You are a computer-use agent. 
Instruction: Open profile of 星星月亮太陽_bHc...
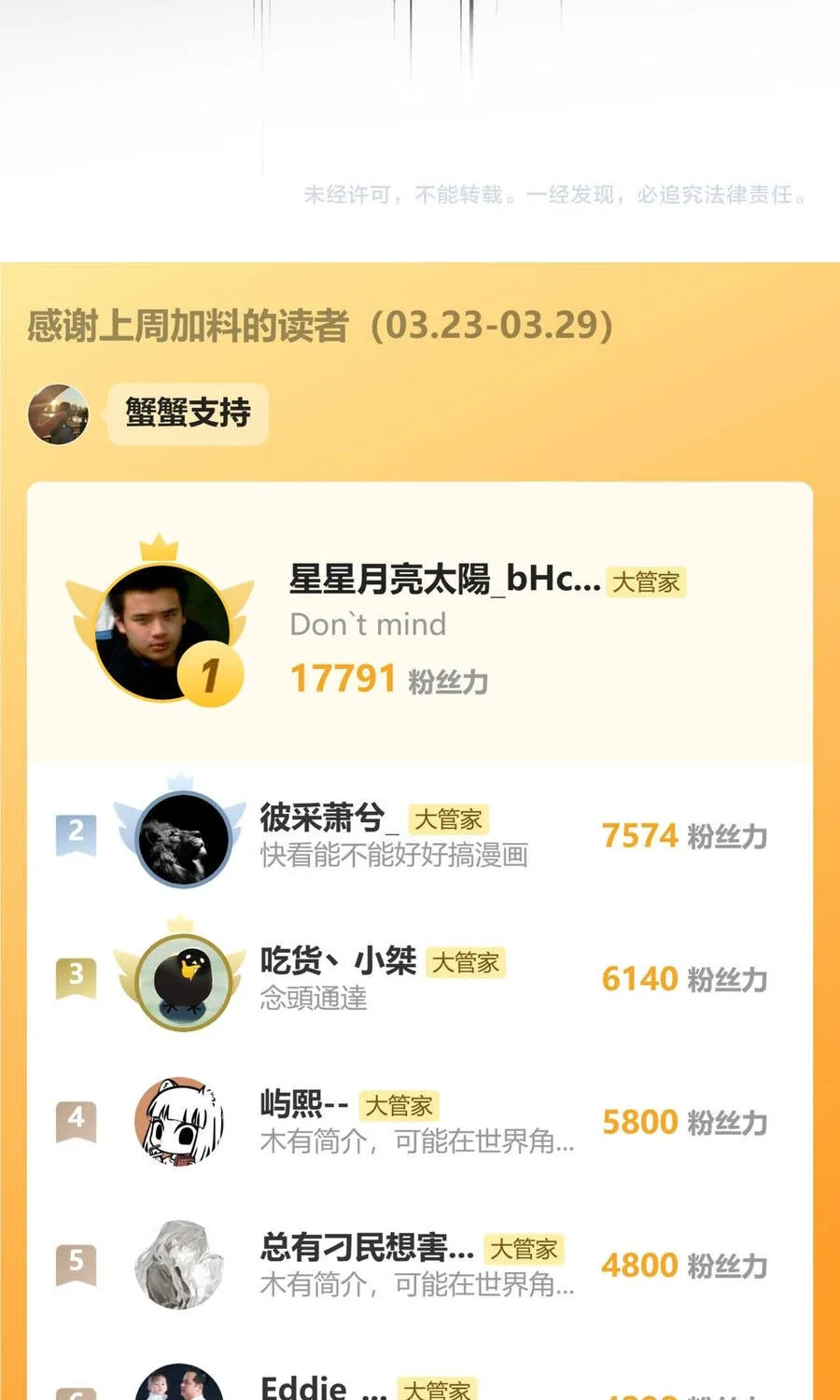click(x=439, y=581)
